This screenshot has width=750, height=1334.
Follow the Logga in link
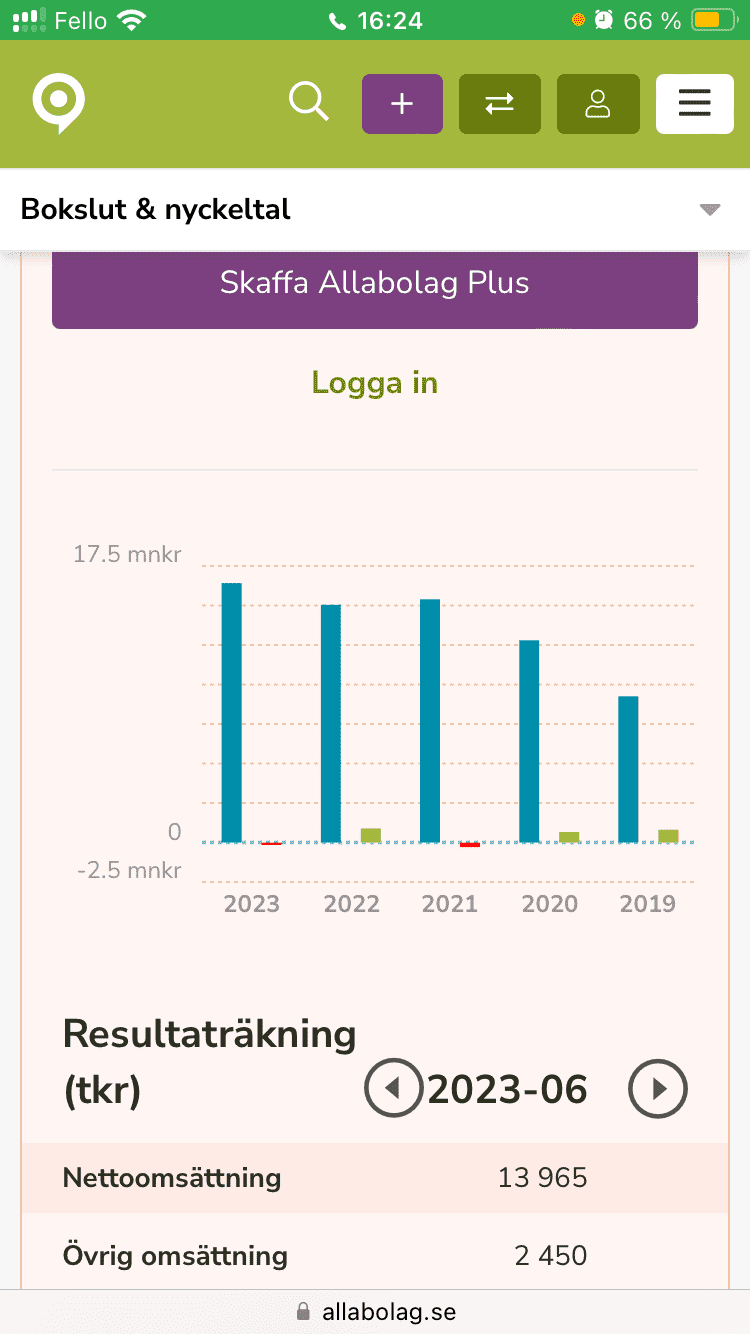point(375,383)
